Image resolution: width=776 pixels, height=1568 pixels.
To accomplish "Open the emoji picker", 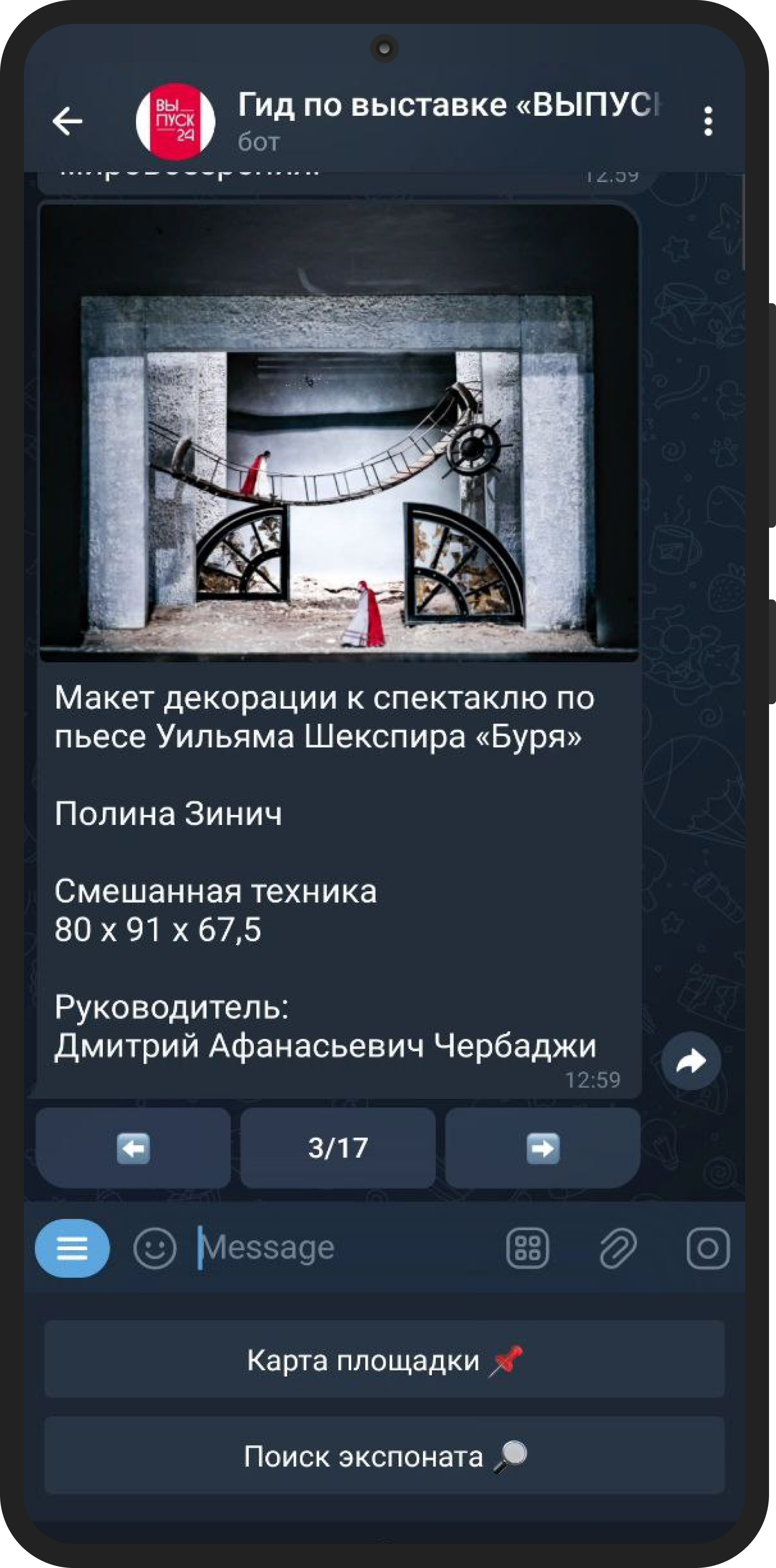I will (x=155, y=1248).
